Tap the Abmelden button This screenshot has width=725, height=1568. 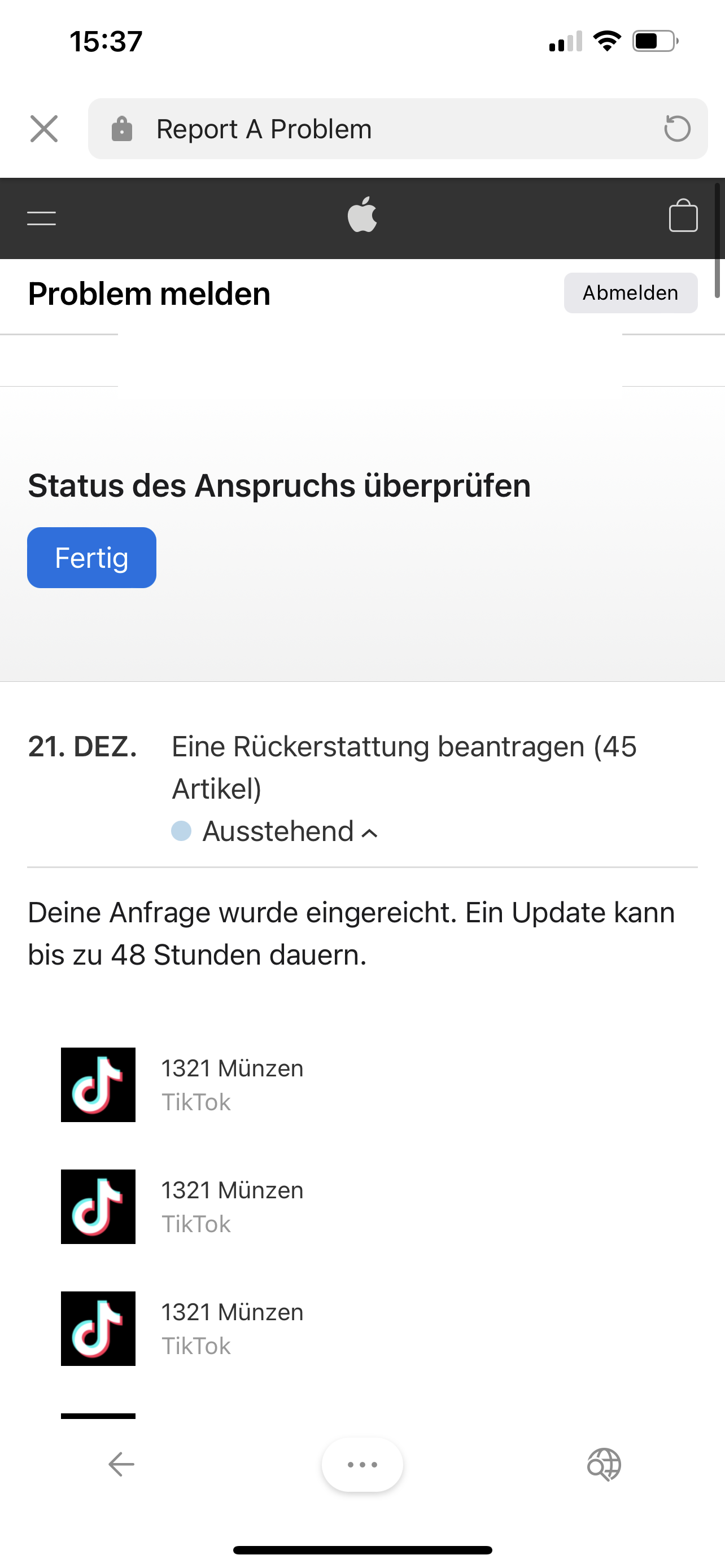[x=630, y=293]
